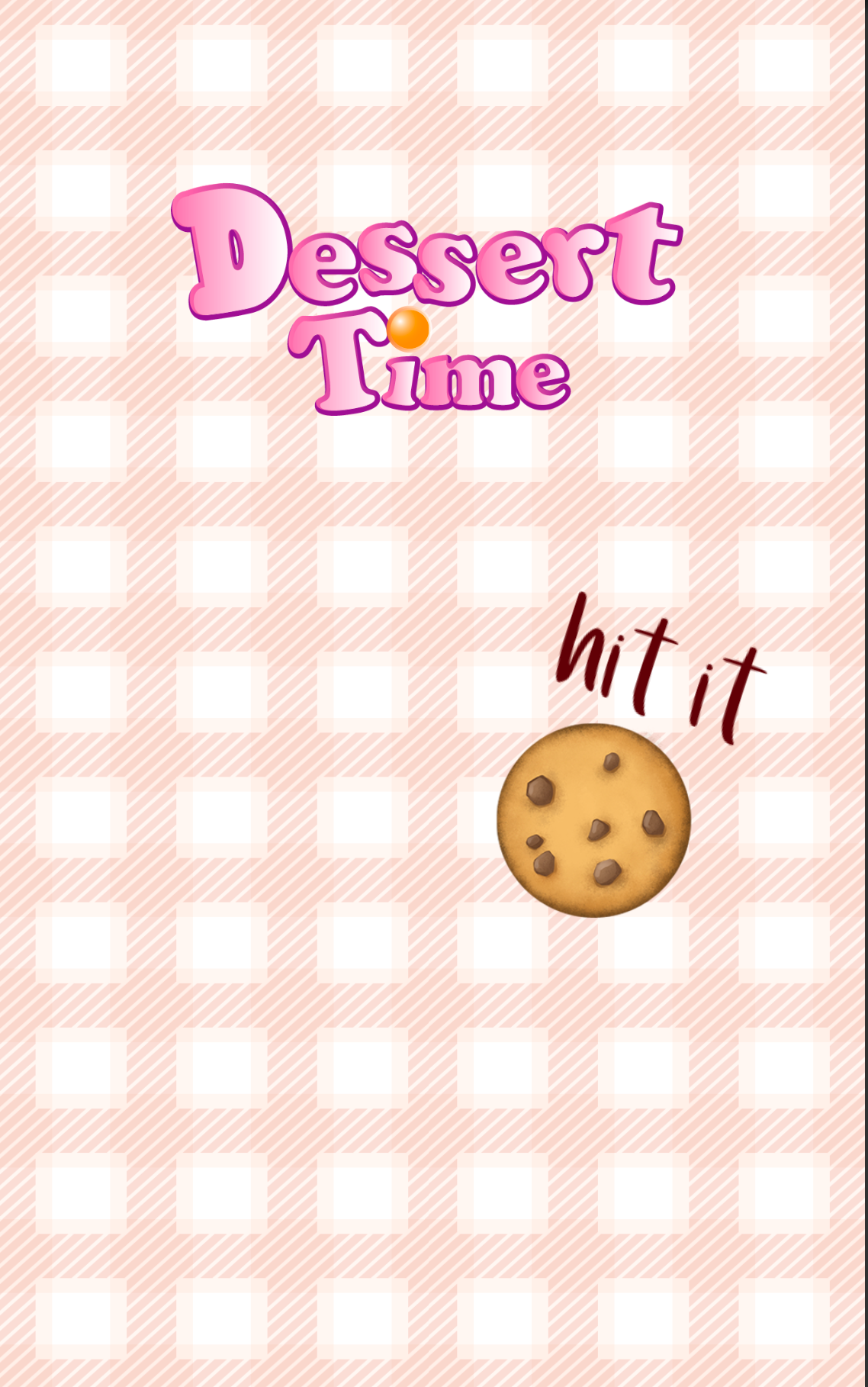Image resolution: width=868 pixels, height=1387 pixels.
Task: Hit the cookie to start the game
Action: point(593,821)
